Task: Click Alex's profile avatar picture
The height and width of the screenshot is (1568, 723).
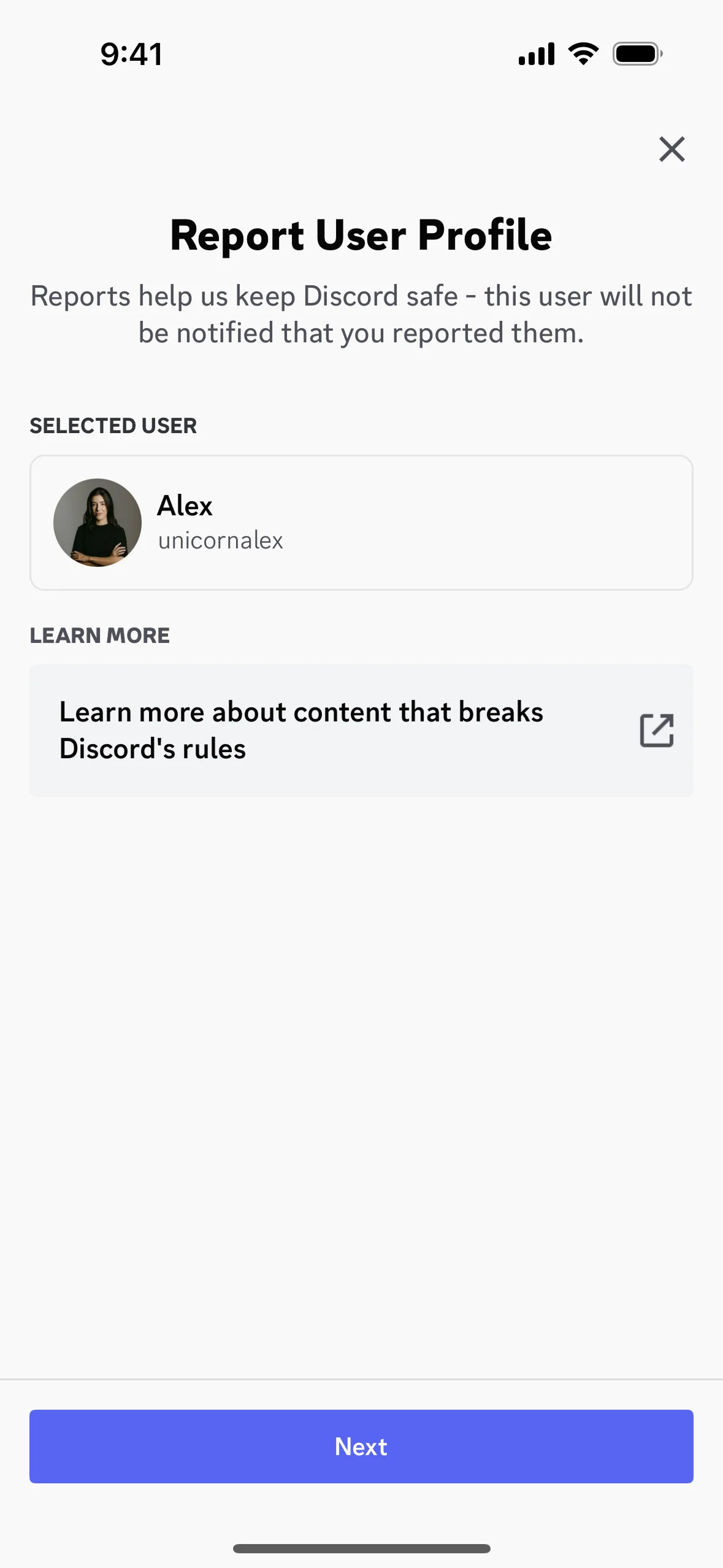Action: pyautogui.click(x=97, y=522)
